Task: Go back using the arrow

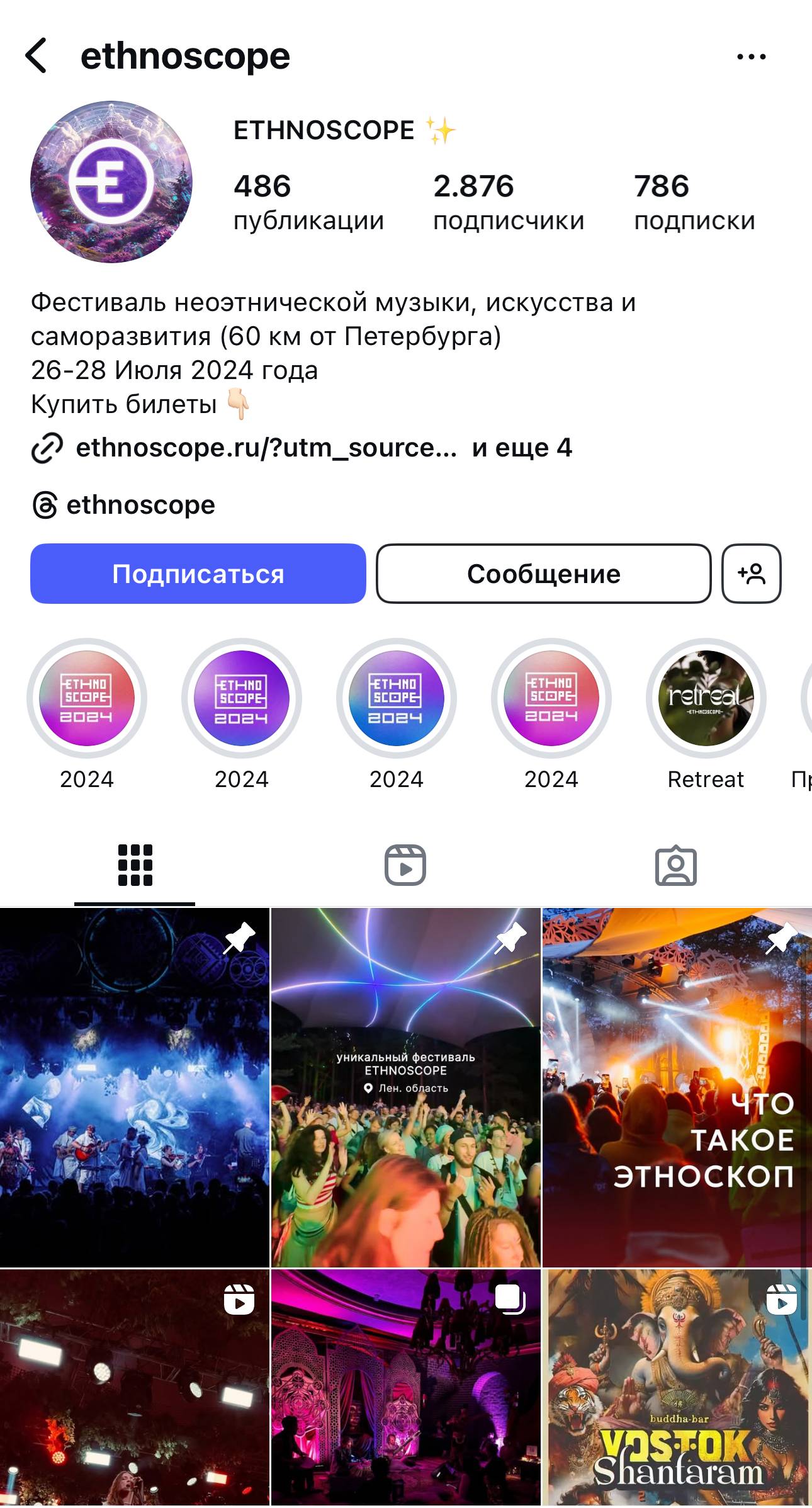Action: pyautogui.click(x=37, y=56)
